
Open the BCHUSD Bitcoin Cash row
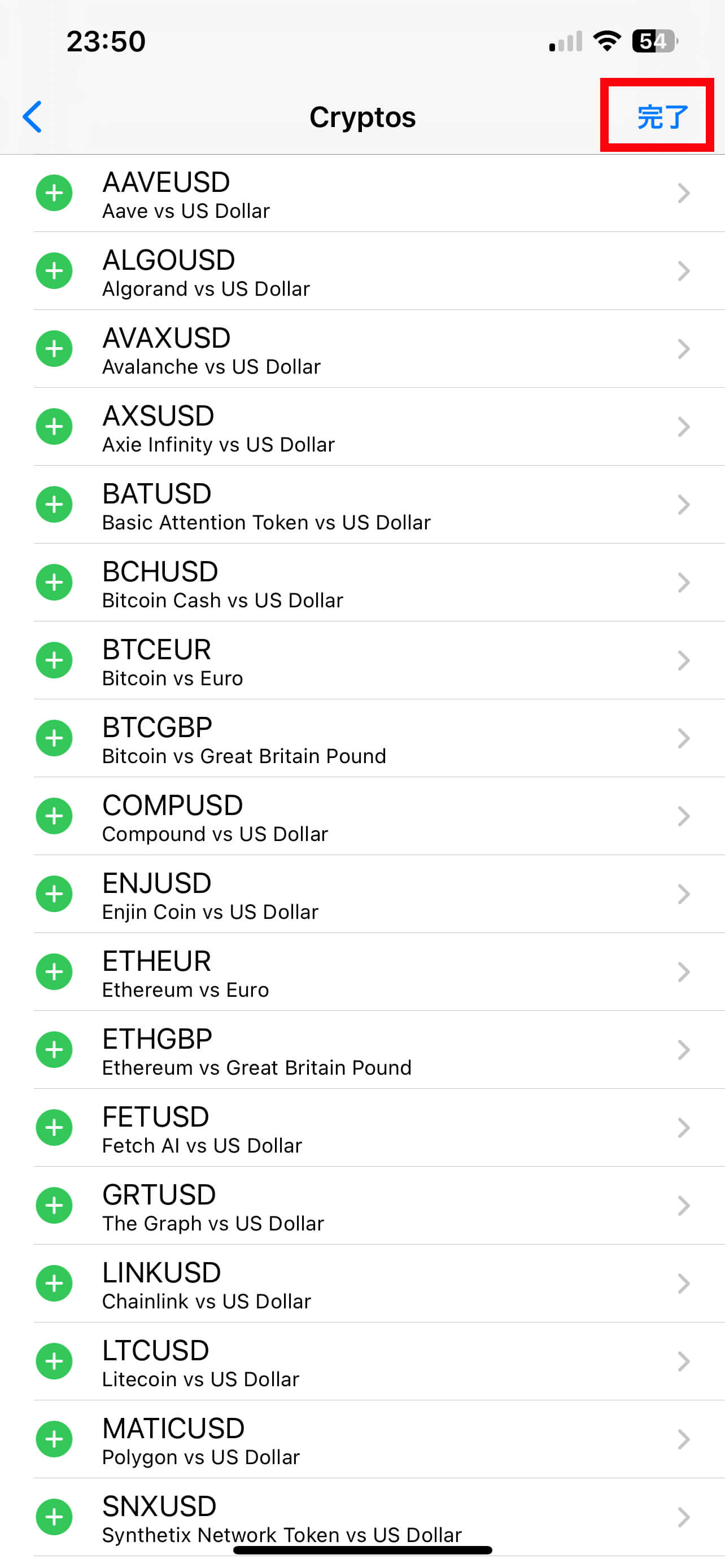click(379, 582)
